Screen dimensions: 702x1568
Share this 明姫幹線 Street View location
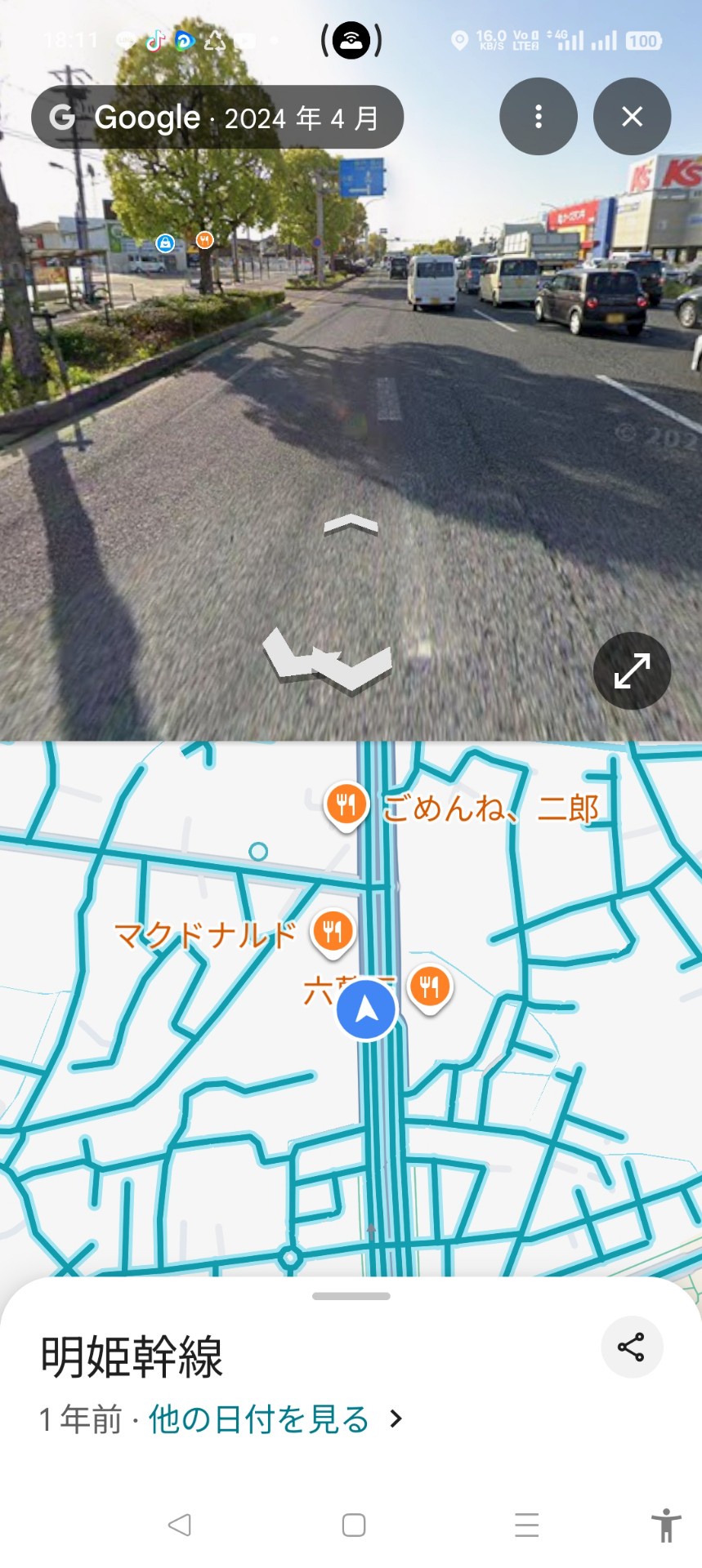(631, 1347)
